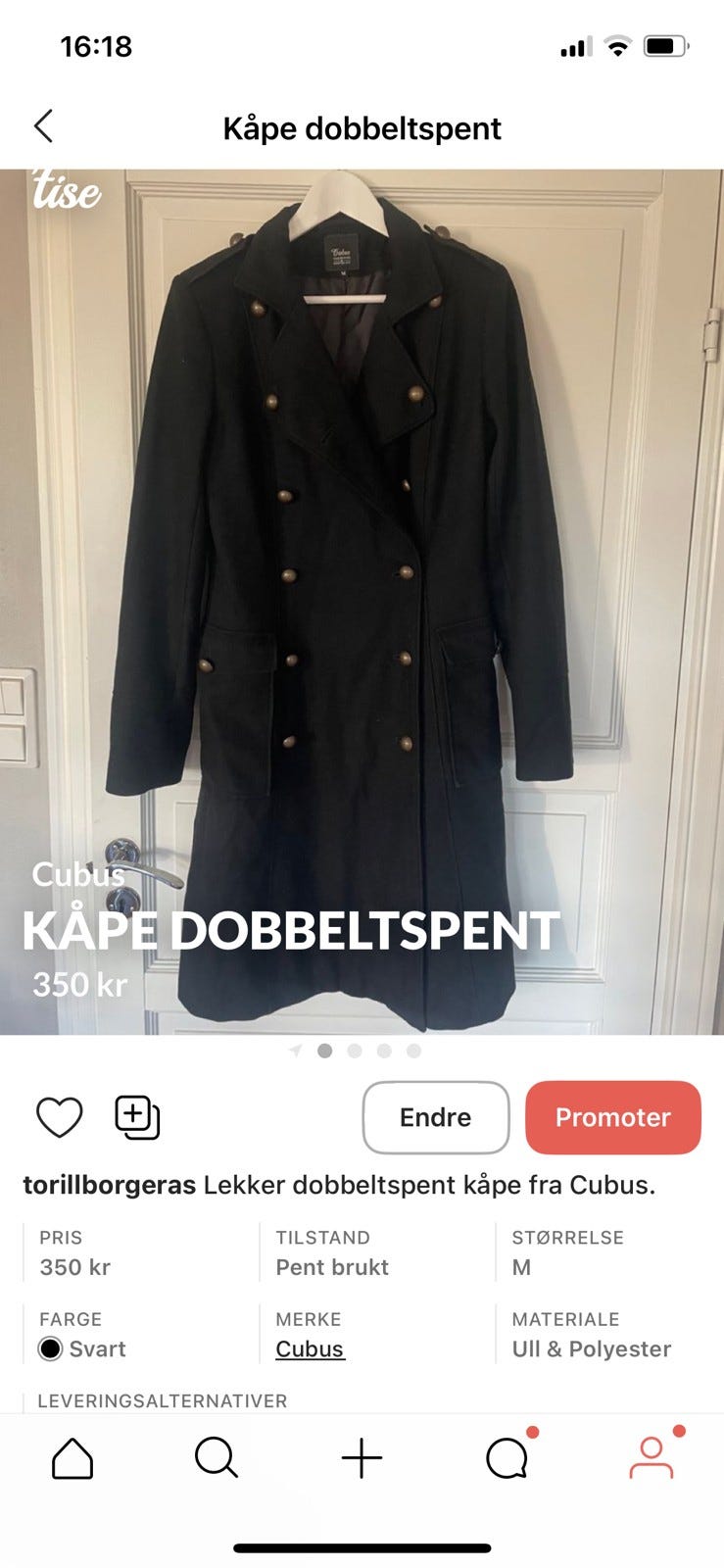
Task: View seller profile torillborgeras
Action: point(110,1185)
